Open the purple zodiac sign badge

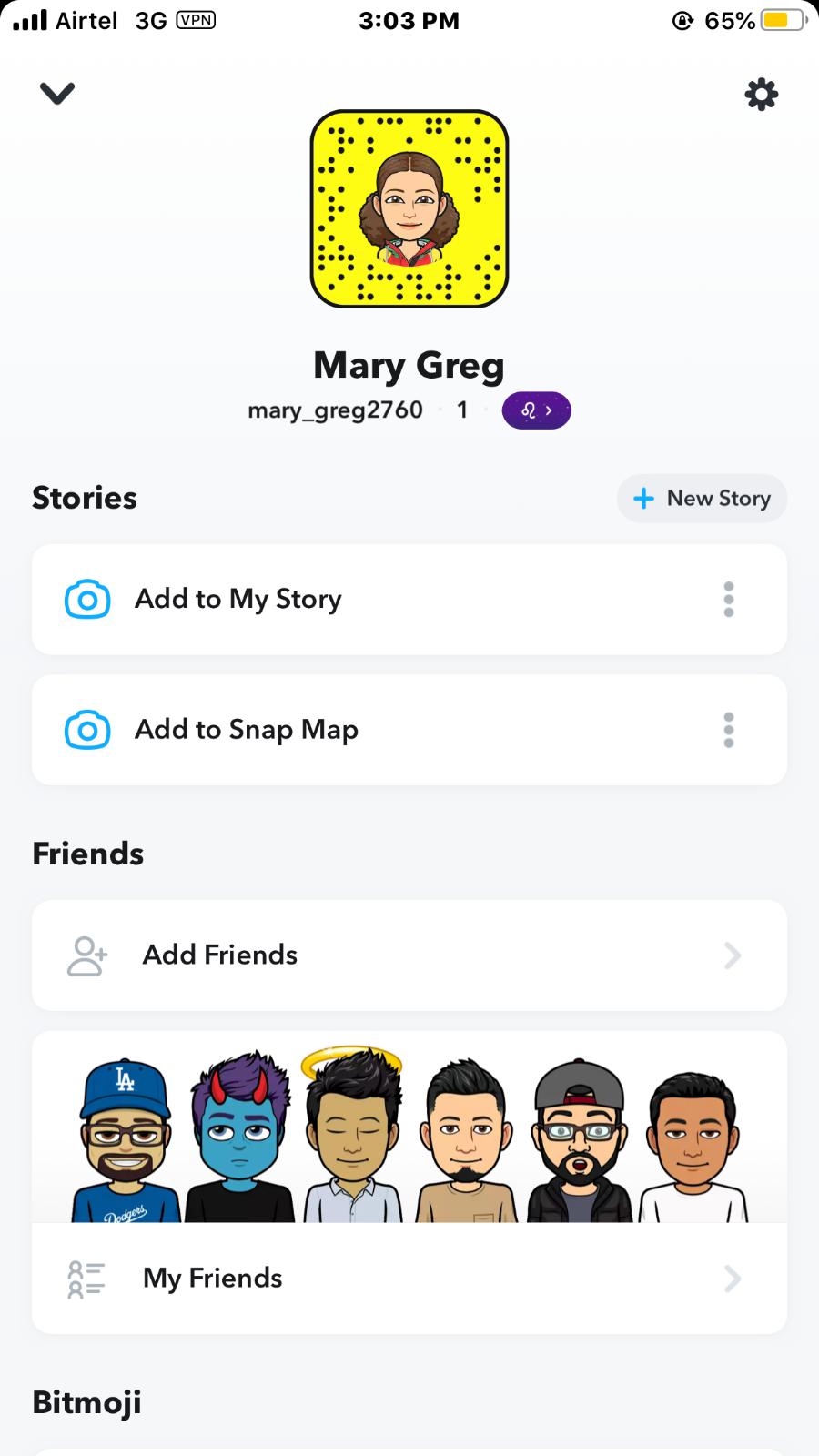536,410
